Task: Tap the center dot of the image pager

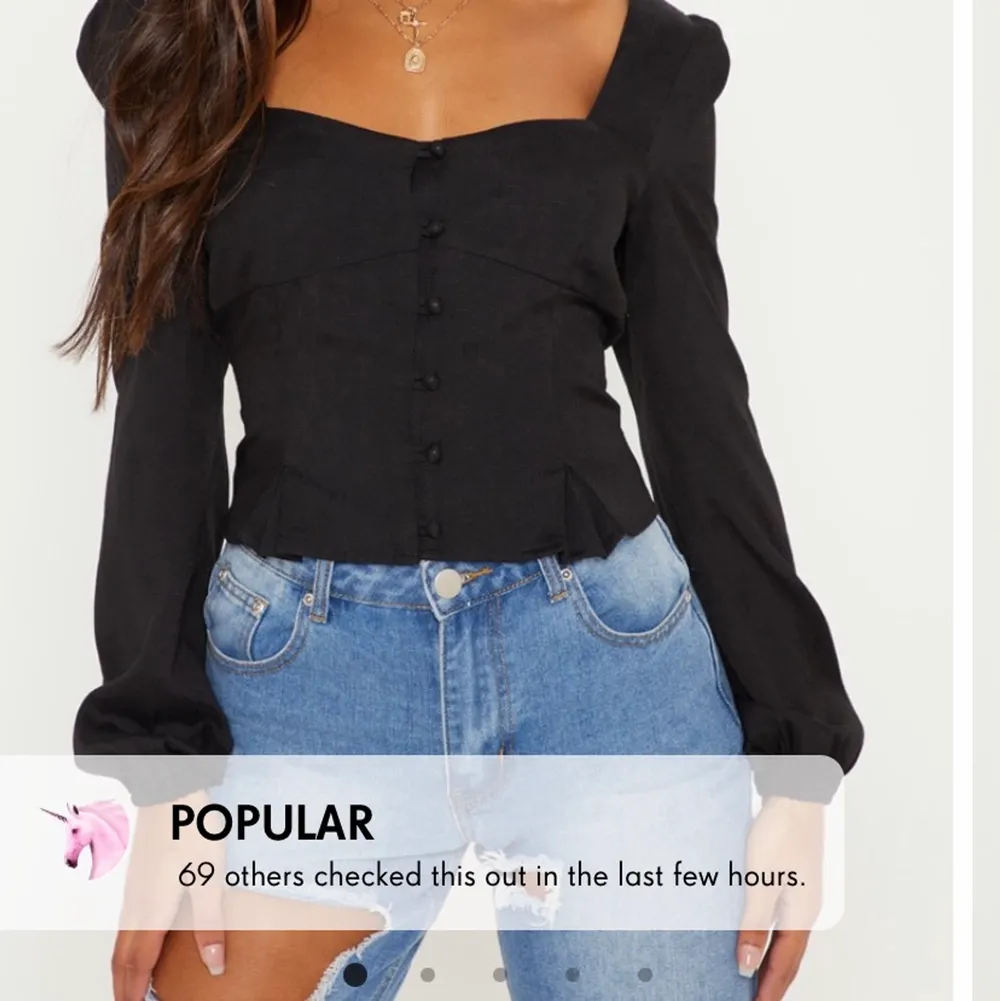Action: [498, 975]
